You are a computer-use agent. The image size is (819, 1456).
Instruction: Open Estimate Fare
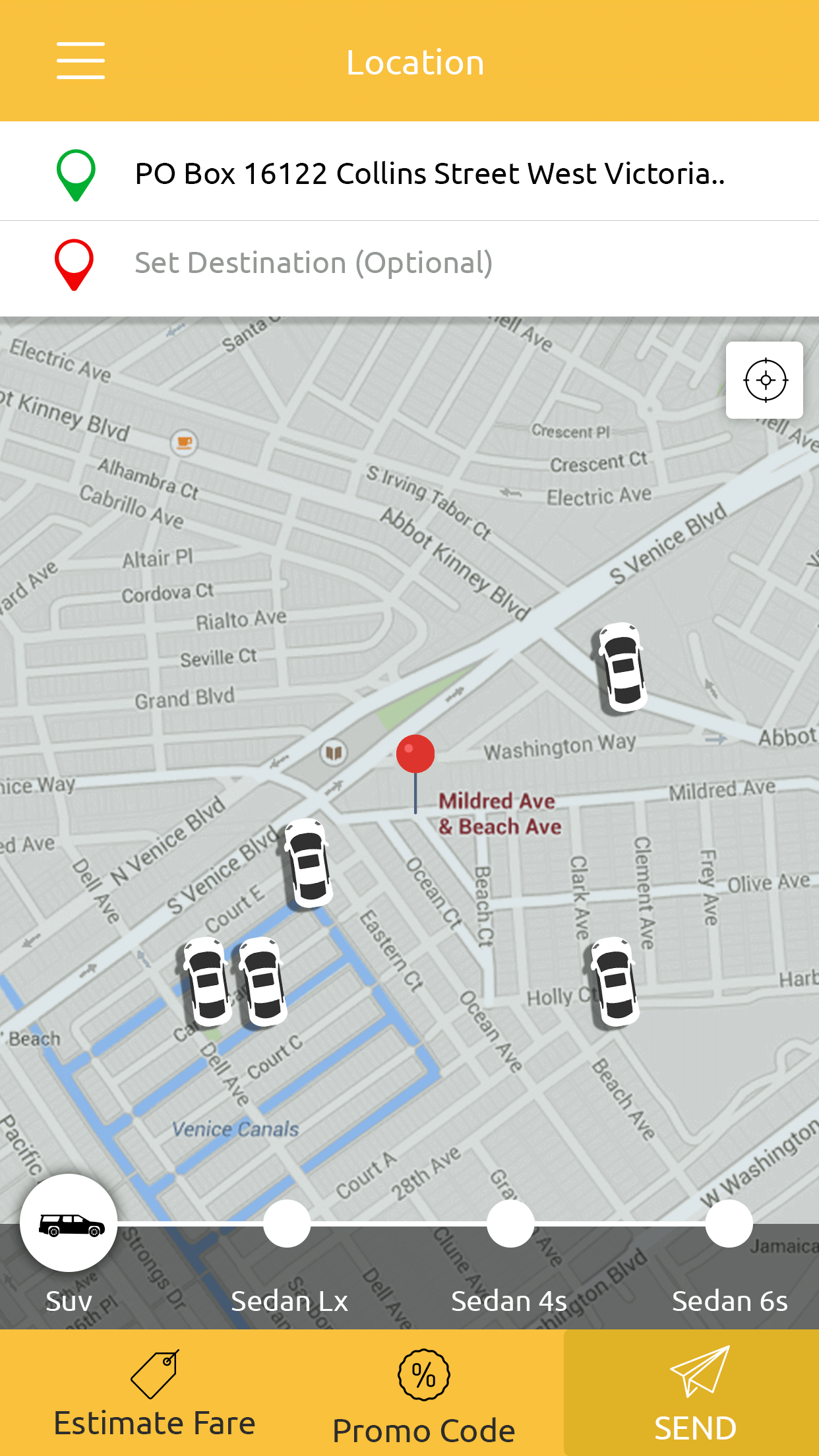[154, 1393]
